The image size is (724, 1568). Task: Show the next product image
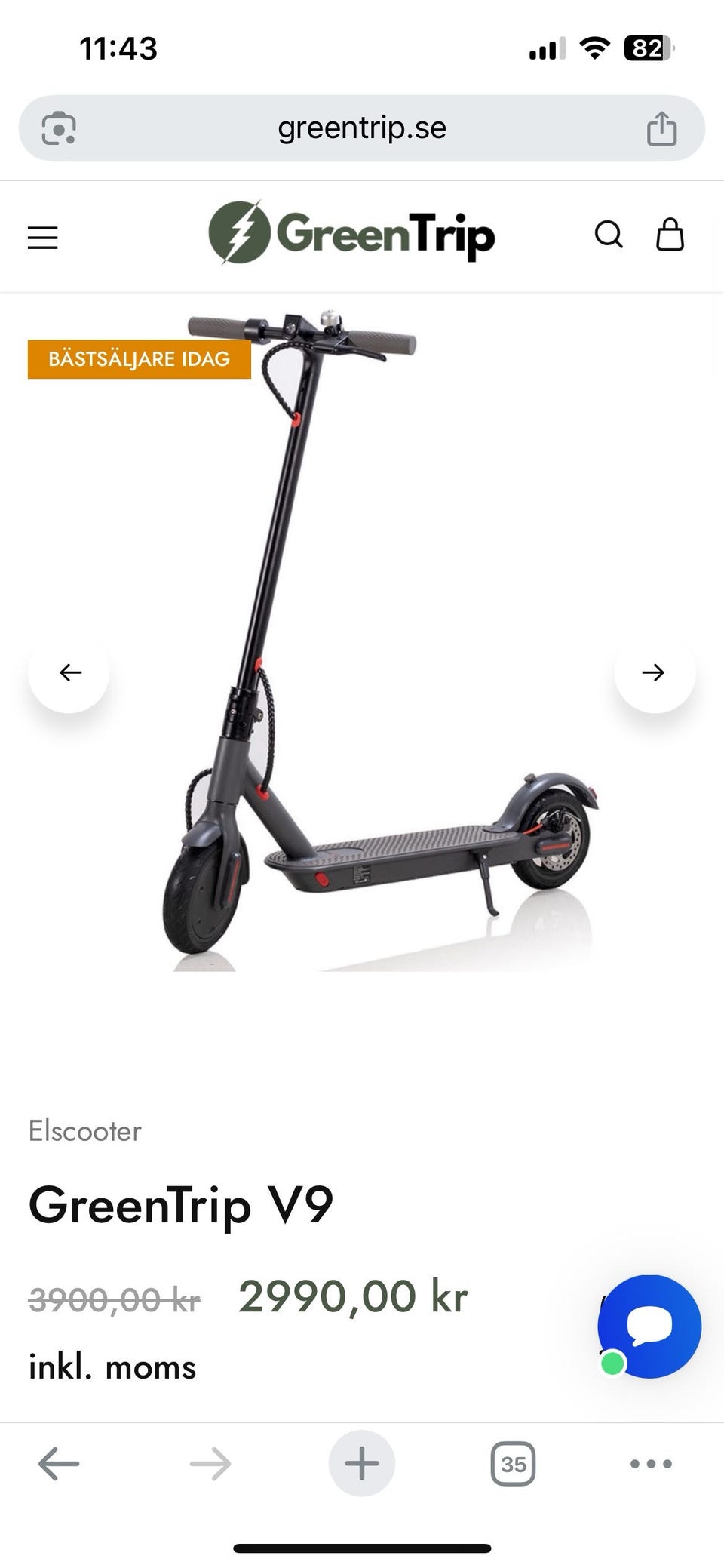click(654, 672)
